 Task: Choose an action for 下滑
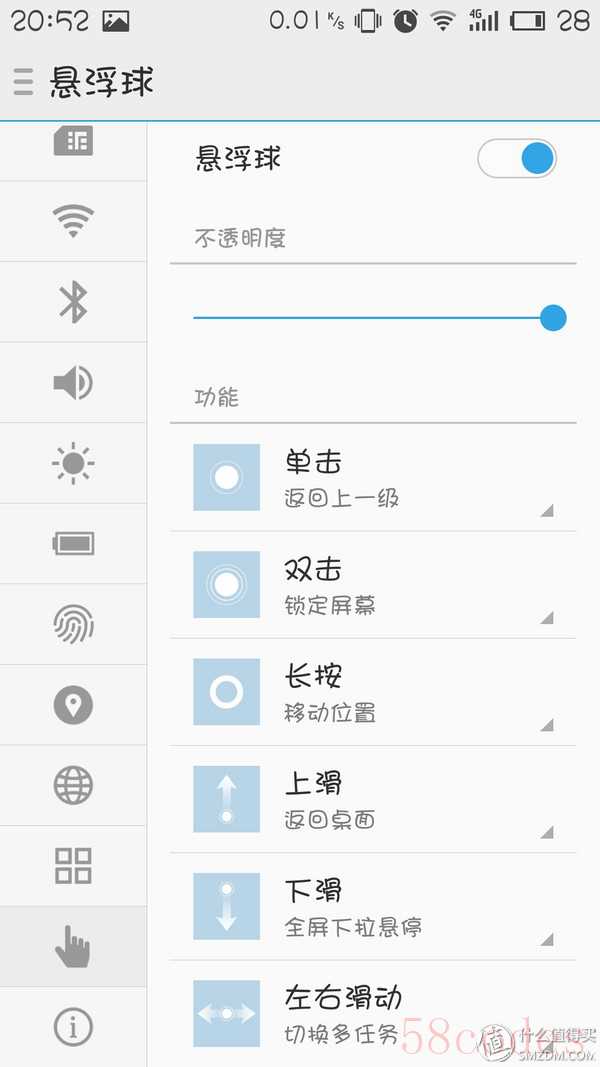(x=373, y=906)
